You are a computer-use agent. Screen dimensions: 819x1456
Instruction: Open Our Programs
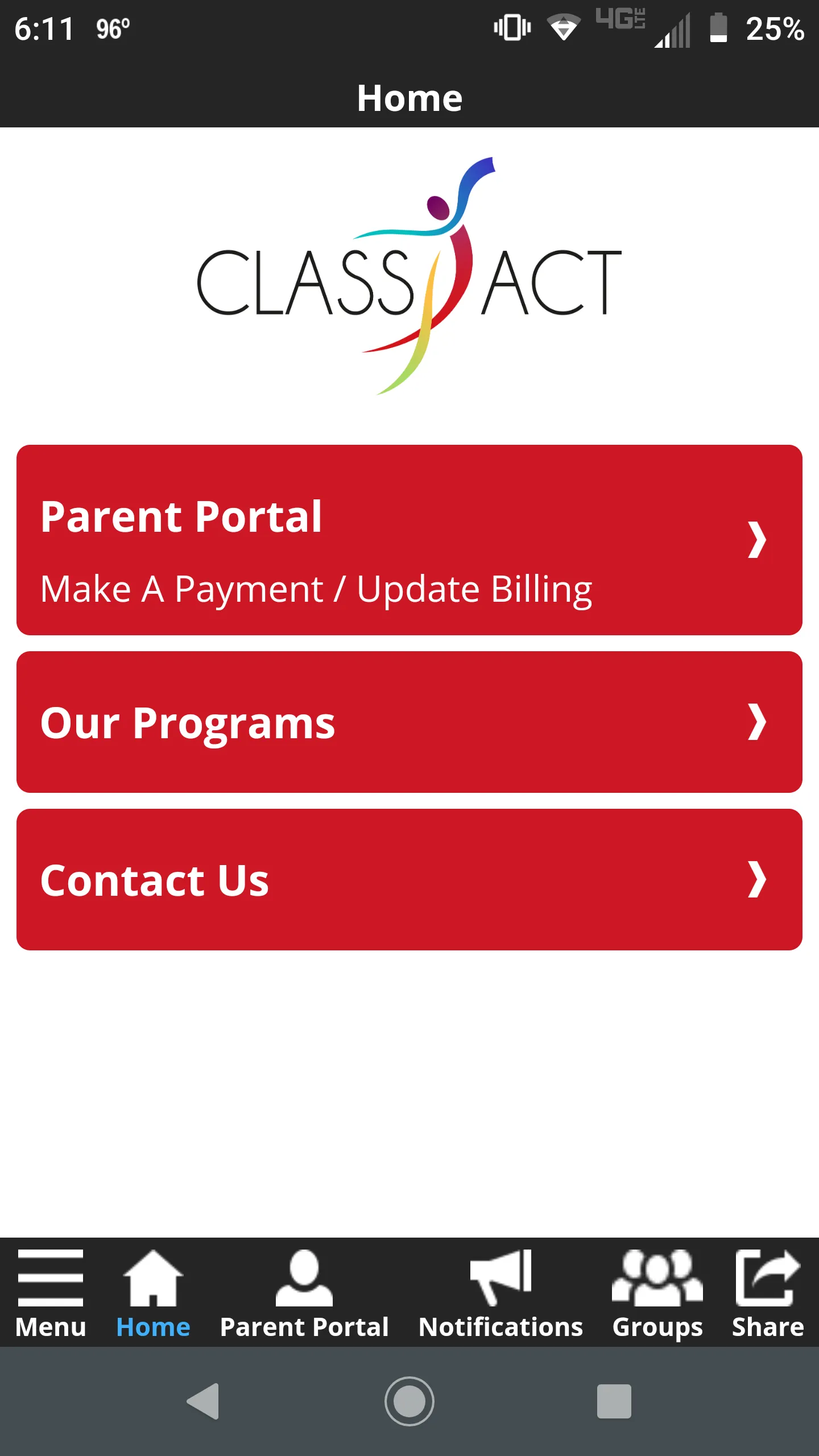[x=409, y=722]
